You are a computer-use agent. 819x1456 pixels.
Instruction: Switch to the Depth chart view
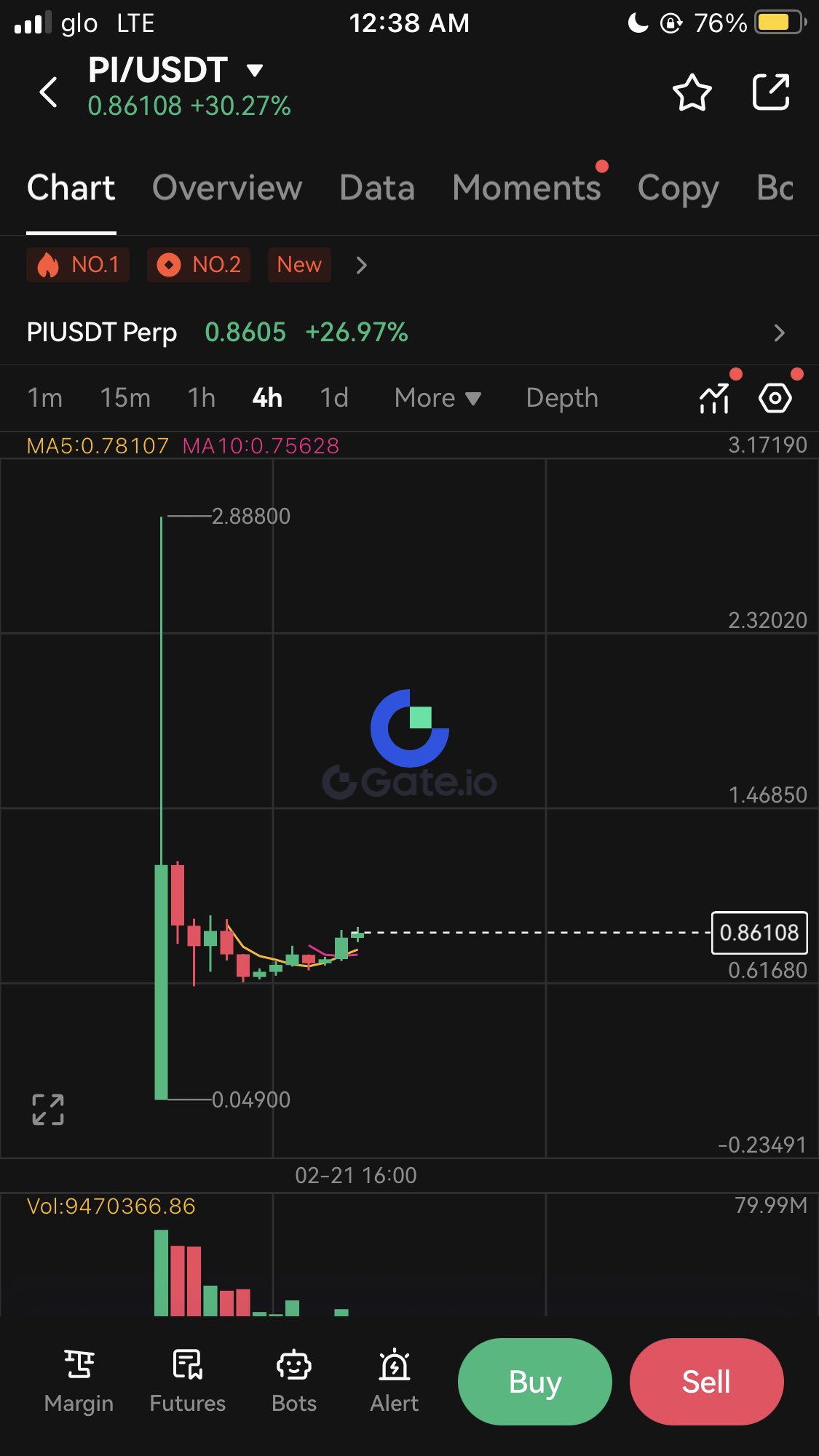pyautogui.click(x=562, y=398)
